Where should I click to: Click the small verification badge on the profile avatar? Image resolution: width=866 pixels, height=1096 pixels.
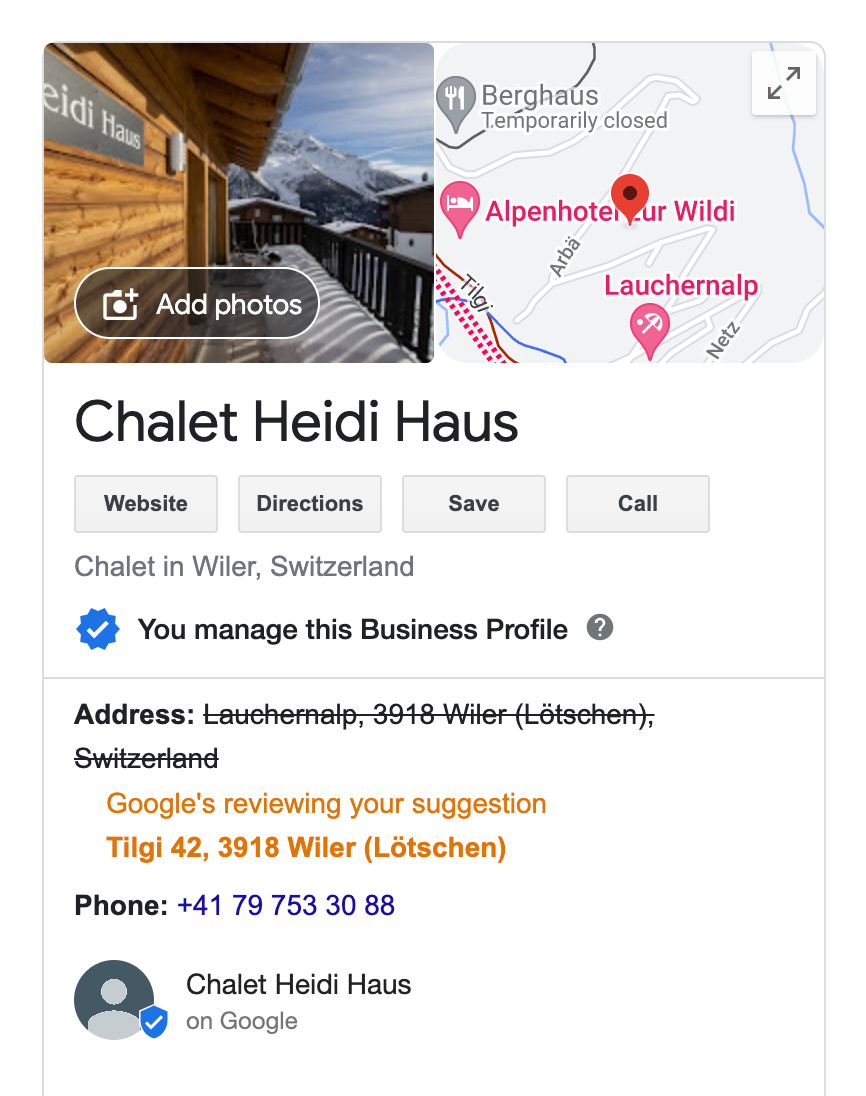[x=152, y=1022]
